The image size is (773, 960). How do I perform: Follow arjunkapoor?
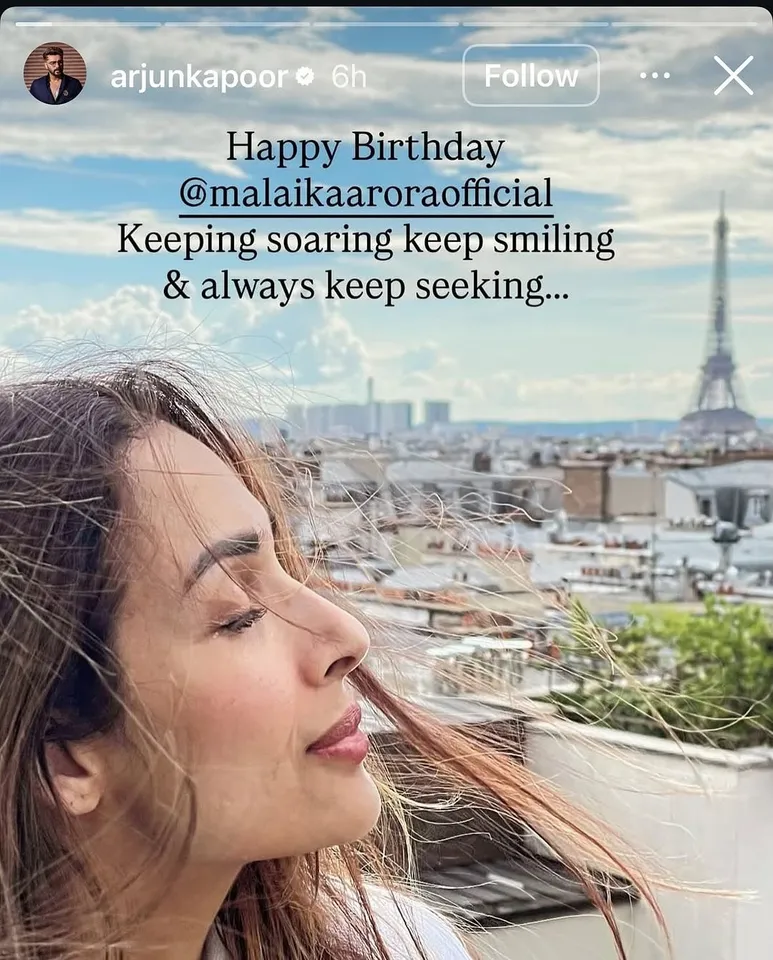pos(530,76)
